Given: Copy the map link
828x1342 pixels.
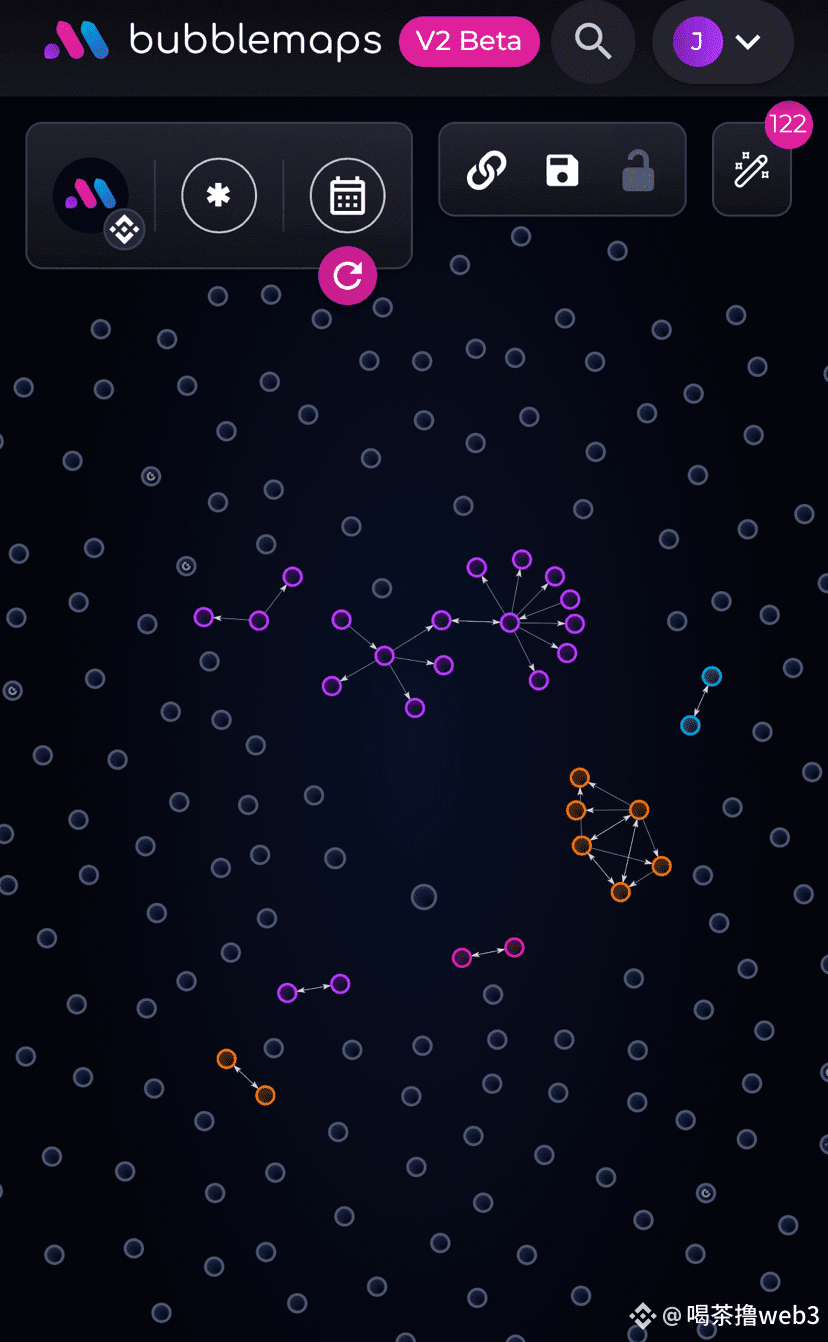Looking at the screenshot, I should 487,170.
